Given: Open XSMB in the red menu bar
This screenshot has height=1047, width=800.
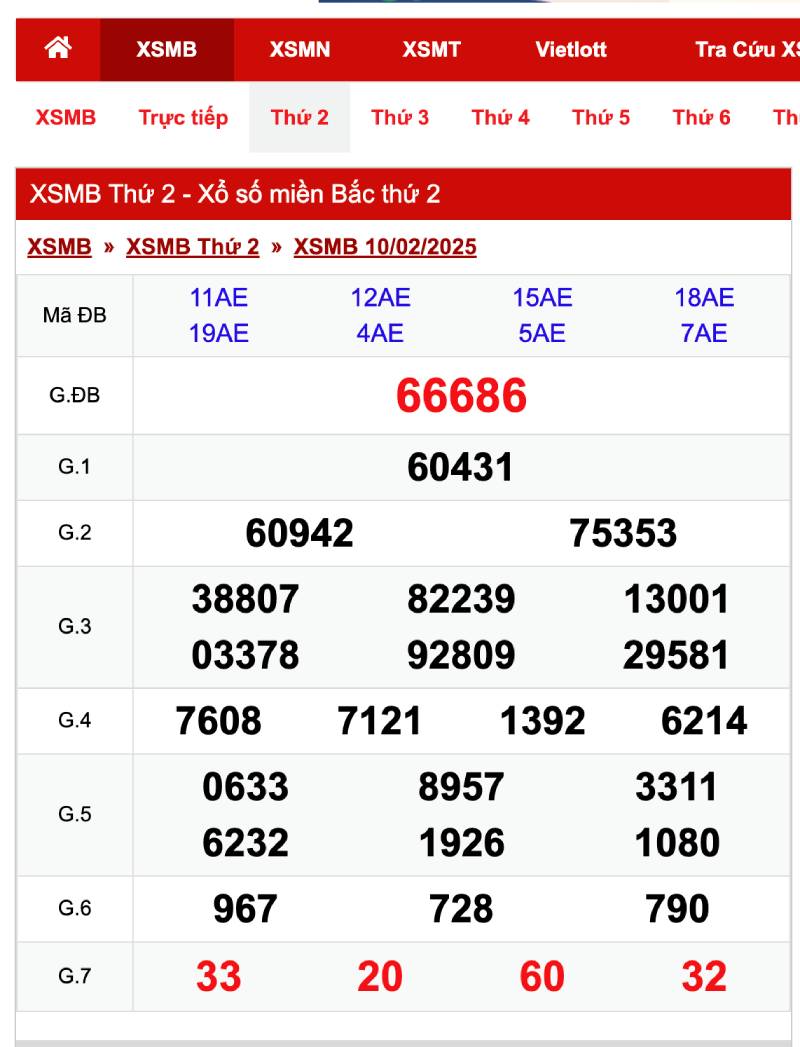Looking at the screenshot, I should 166,49.
